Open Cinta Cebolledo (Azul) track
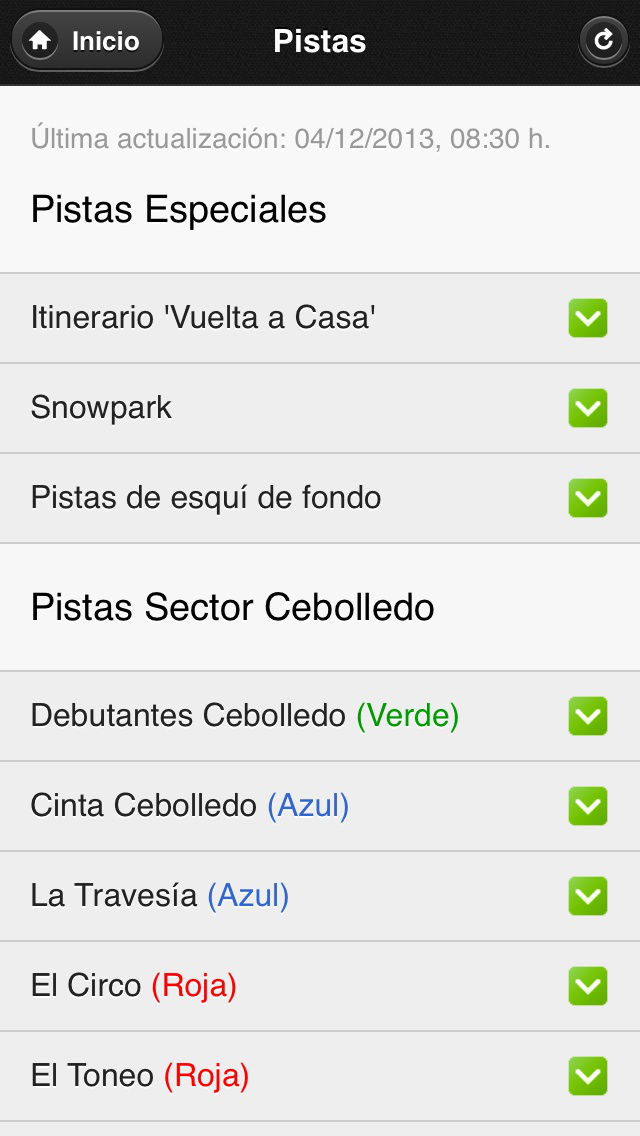This screenshot has height=1136, width=640. click(320, 806)
